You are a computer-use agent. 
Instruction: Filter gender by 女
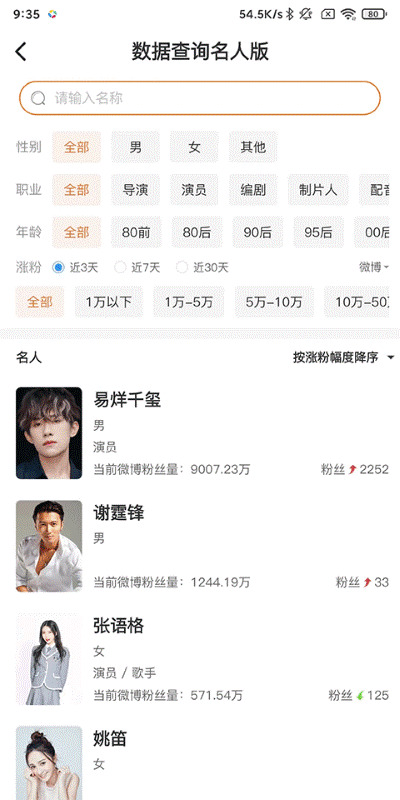[x=194, y=147]
